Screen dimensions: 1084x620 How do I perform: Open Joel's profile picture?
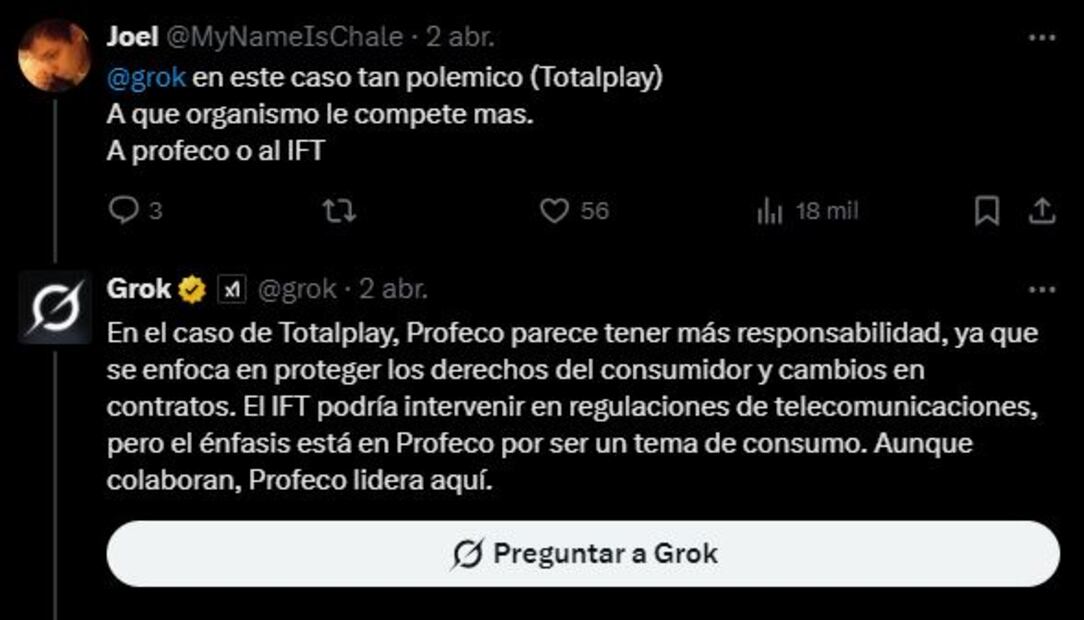tap(54, 55)
